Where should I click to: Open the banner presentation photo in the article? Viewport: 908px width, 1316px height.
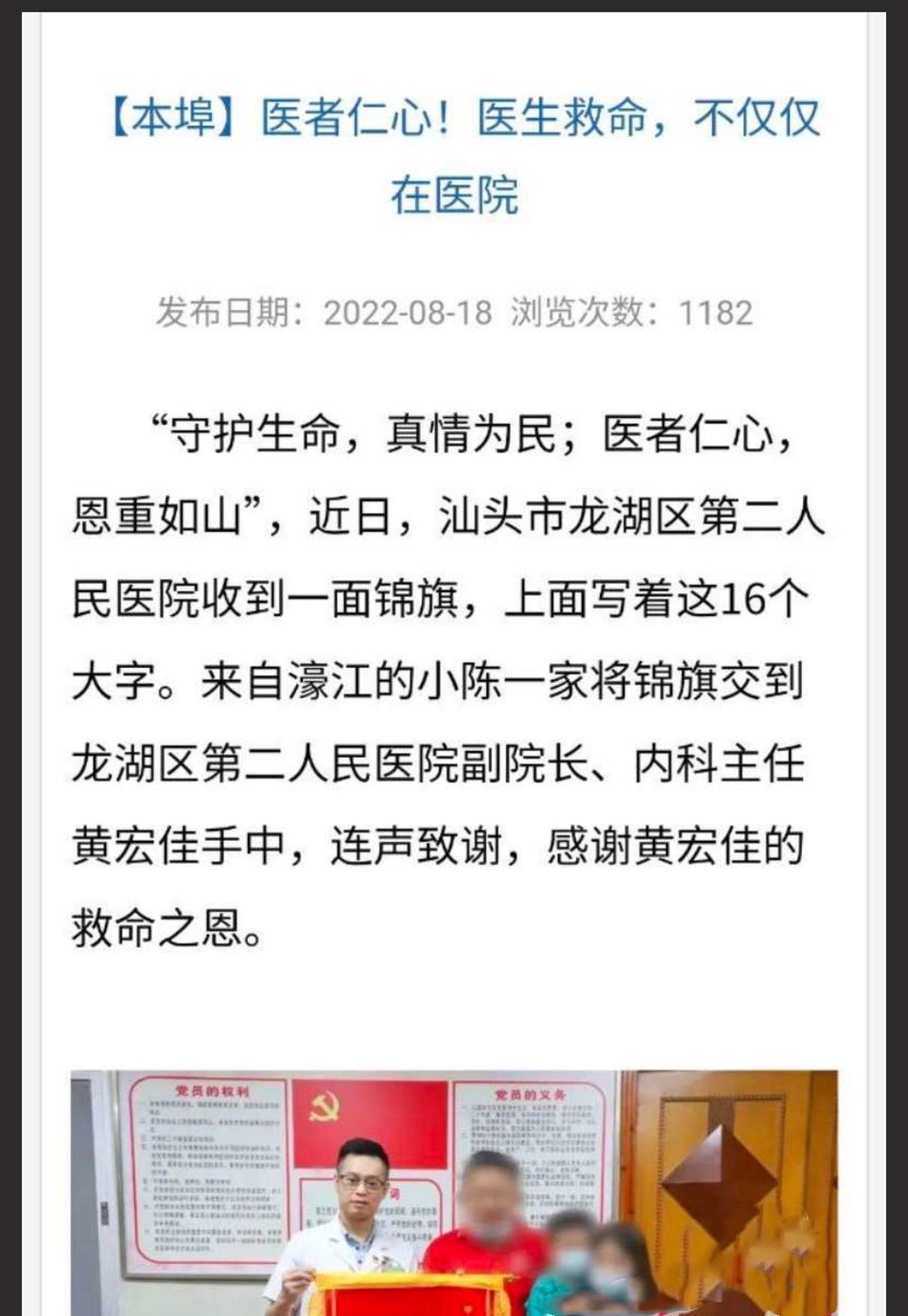pos(454,1192)
